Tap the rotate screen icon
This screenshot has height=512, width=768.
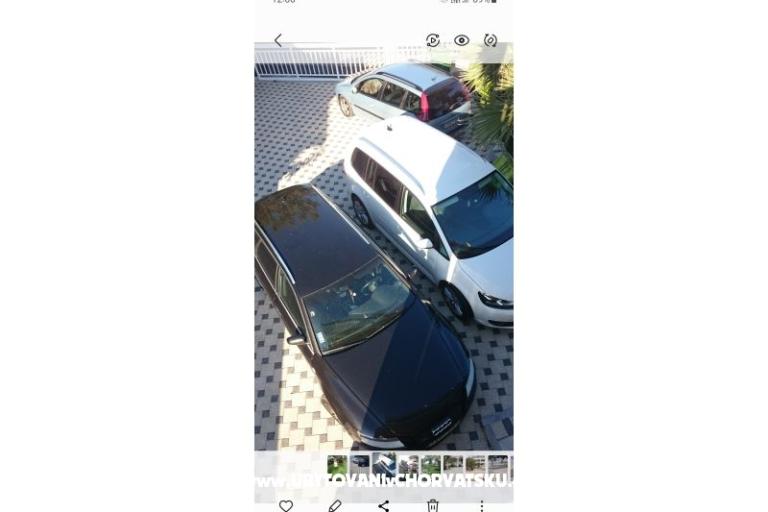coord(490,41)
